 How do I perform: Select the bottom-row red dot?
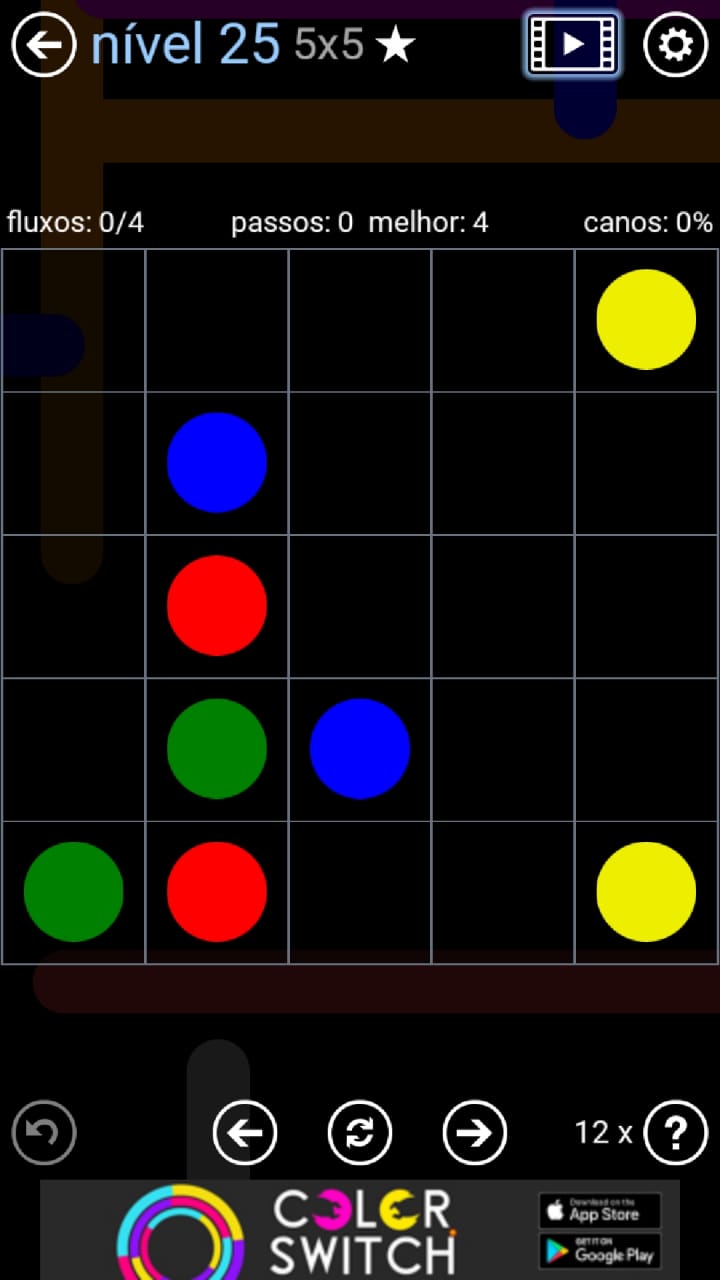point(217,891)
